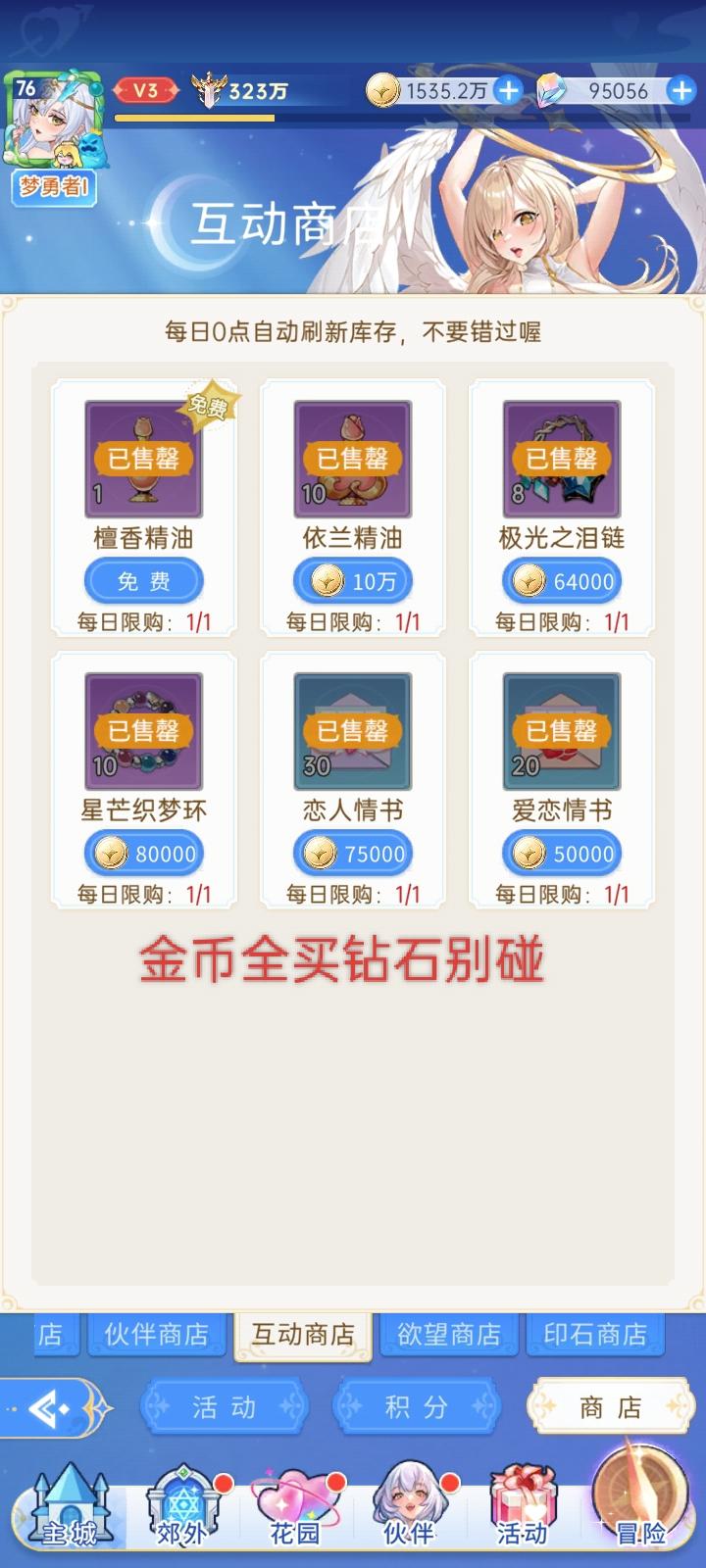Tap the 64000 price button for 极光之泪链
This screenshot has width=706, height=1568.
[562, 581]
